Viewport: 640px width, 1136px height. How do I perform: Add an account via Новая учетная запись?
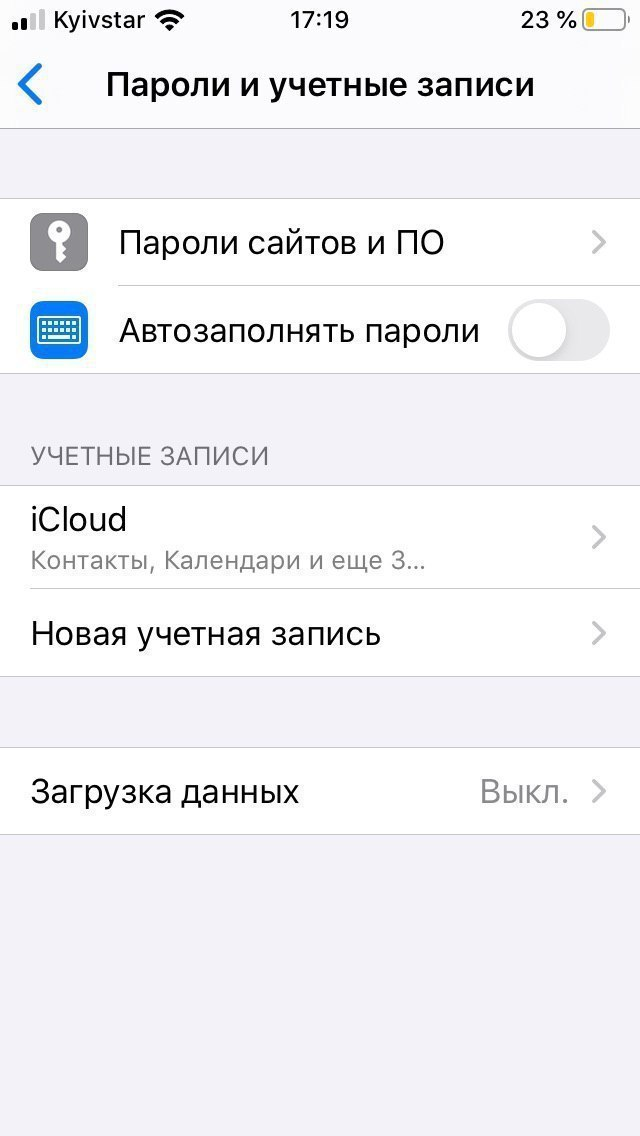tap(320, 633)
